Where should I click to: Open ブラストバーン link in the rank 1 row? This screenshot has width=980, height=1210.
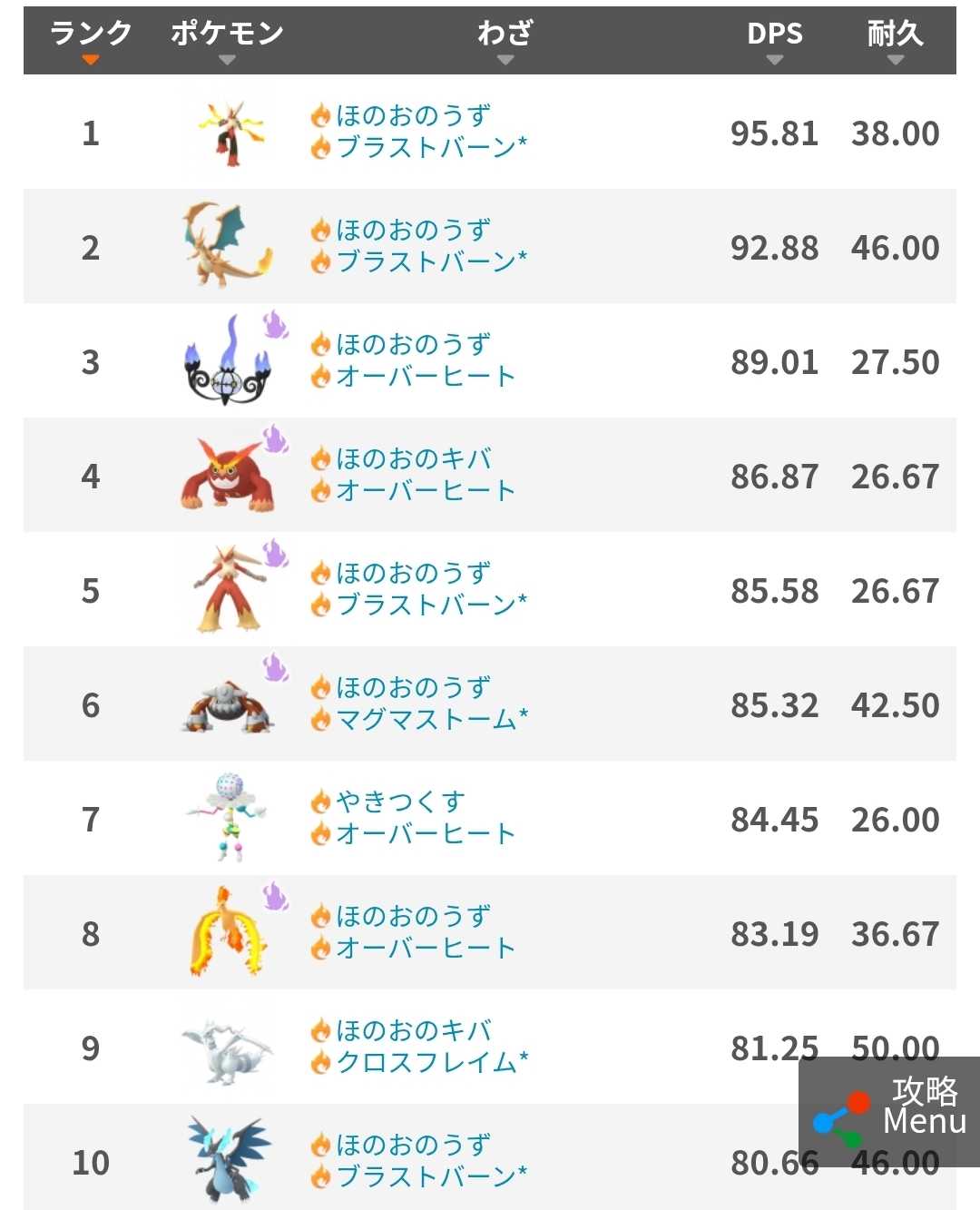(x=425, y=148)
